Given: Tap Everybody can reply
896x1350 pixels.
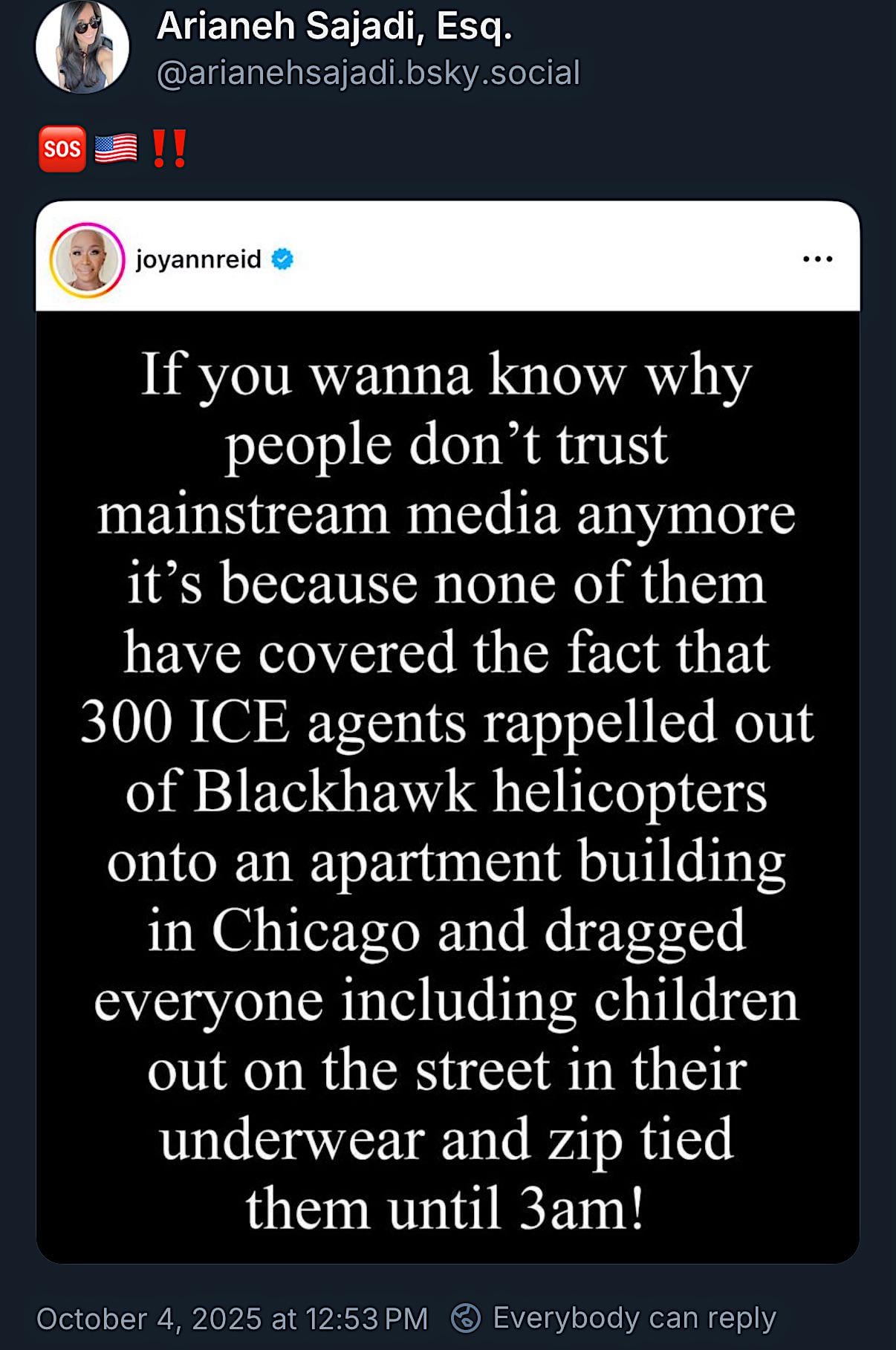Looking at the screenshot, I should 614,1318.
